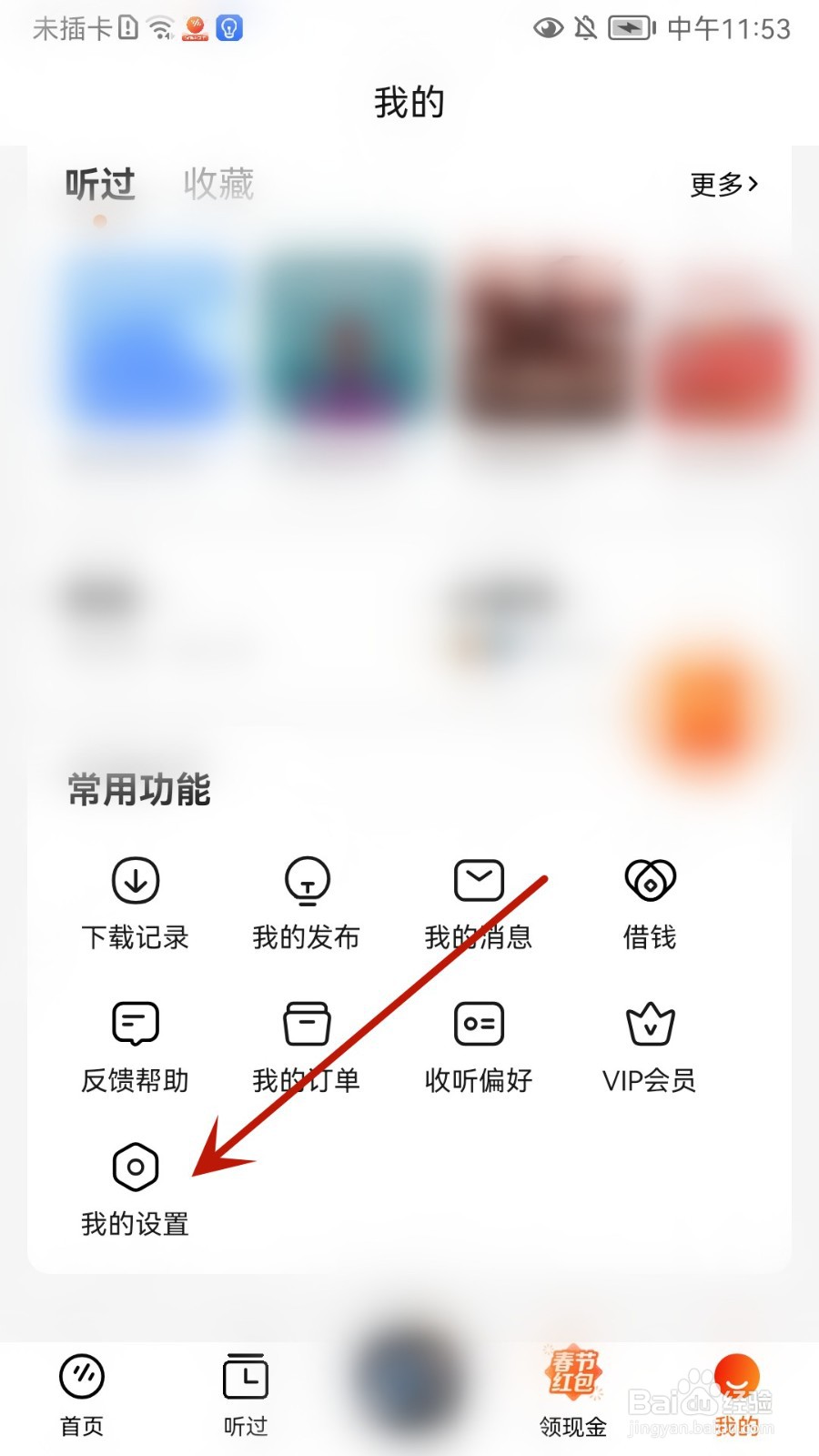Tap the 我的发布 my publications icon
Image resolution: width=819 pixels, height=1456 pixels.
pos(306,881)
